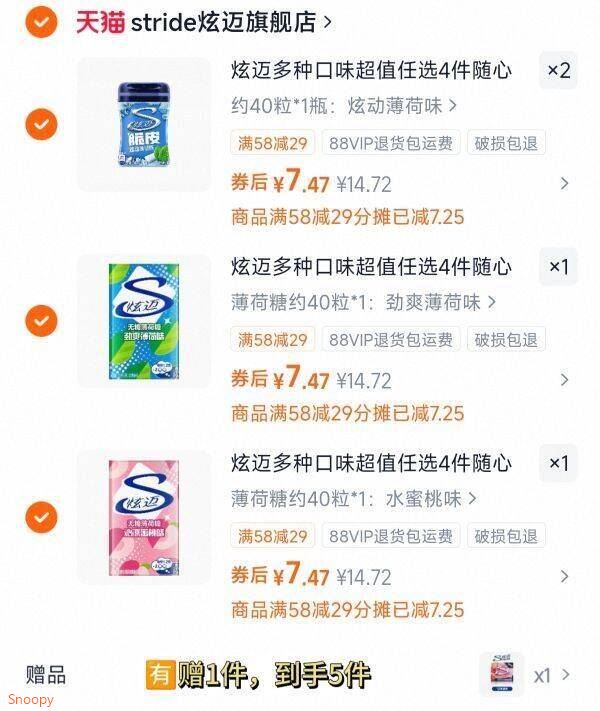Expand price details for 水蜜桃味 item
Screen dimensions: 600x711
point(565,576)
